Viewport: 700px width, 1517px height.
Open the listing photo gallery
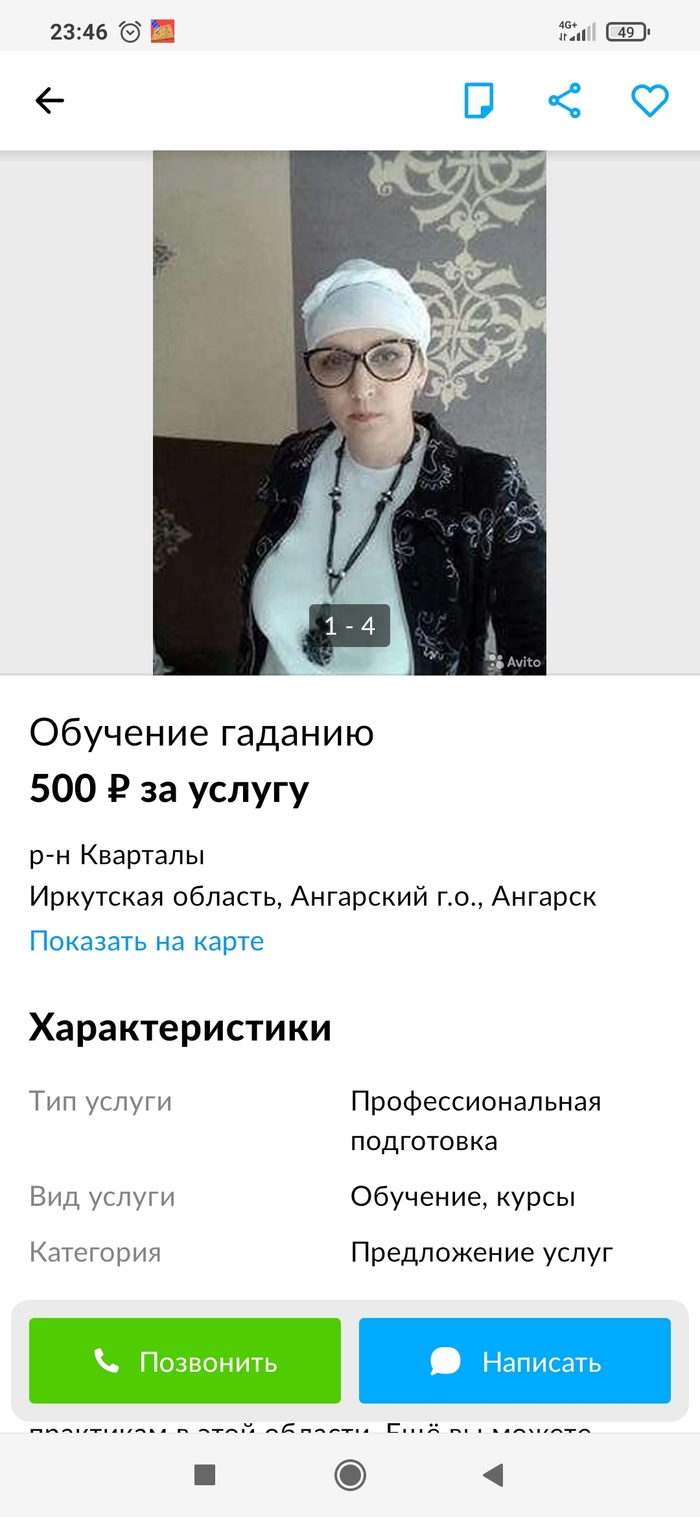point(349,412)
